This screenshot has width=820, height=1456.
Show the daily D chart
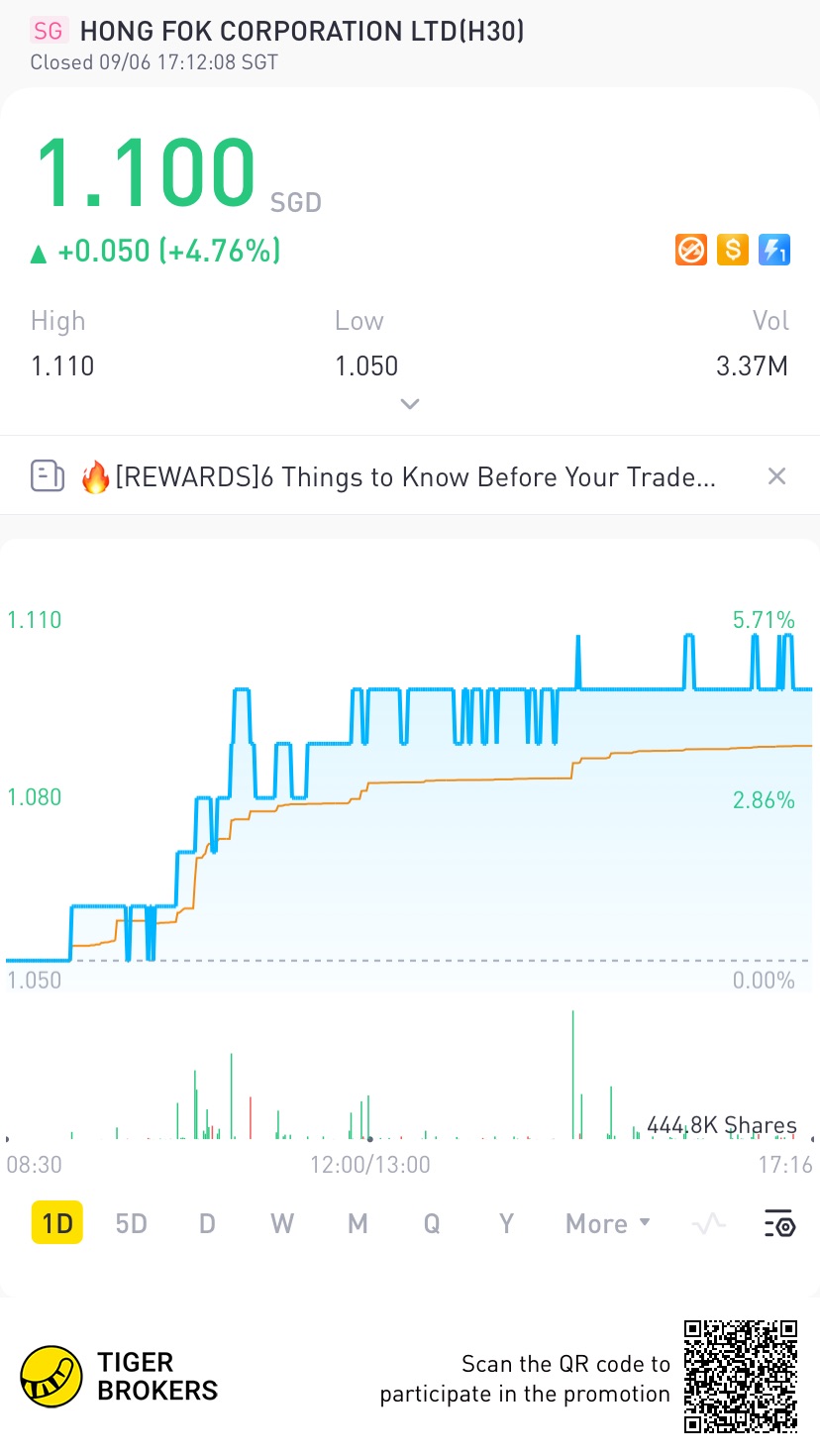pyautogui.click(x=207, y=1223)
